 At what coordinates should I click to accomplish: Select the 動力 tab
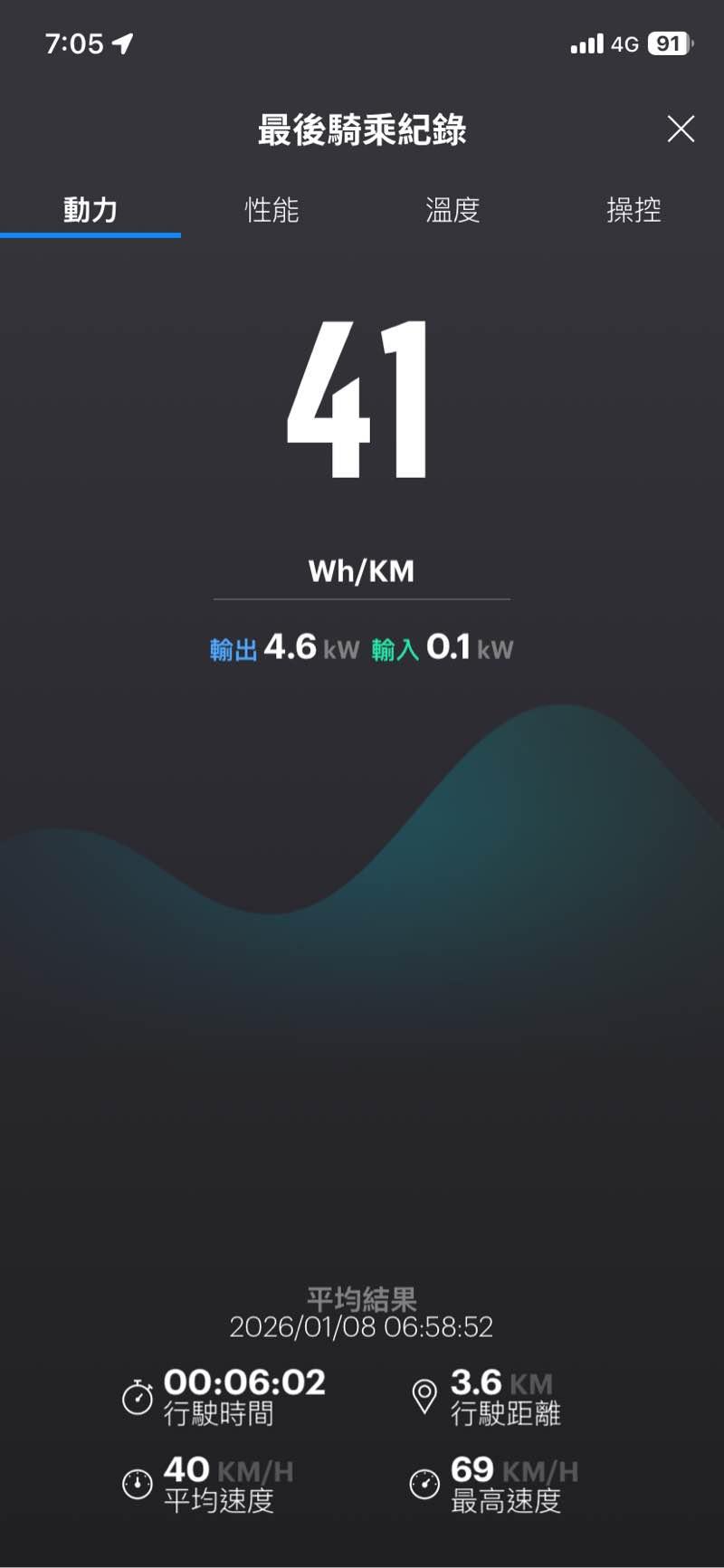tap(90, 210)
